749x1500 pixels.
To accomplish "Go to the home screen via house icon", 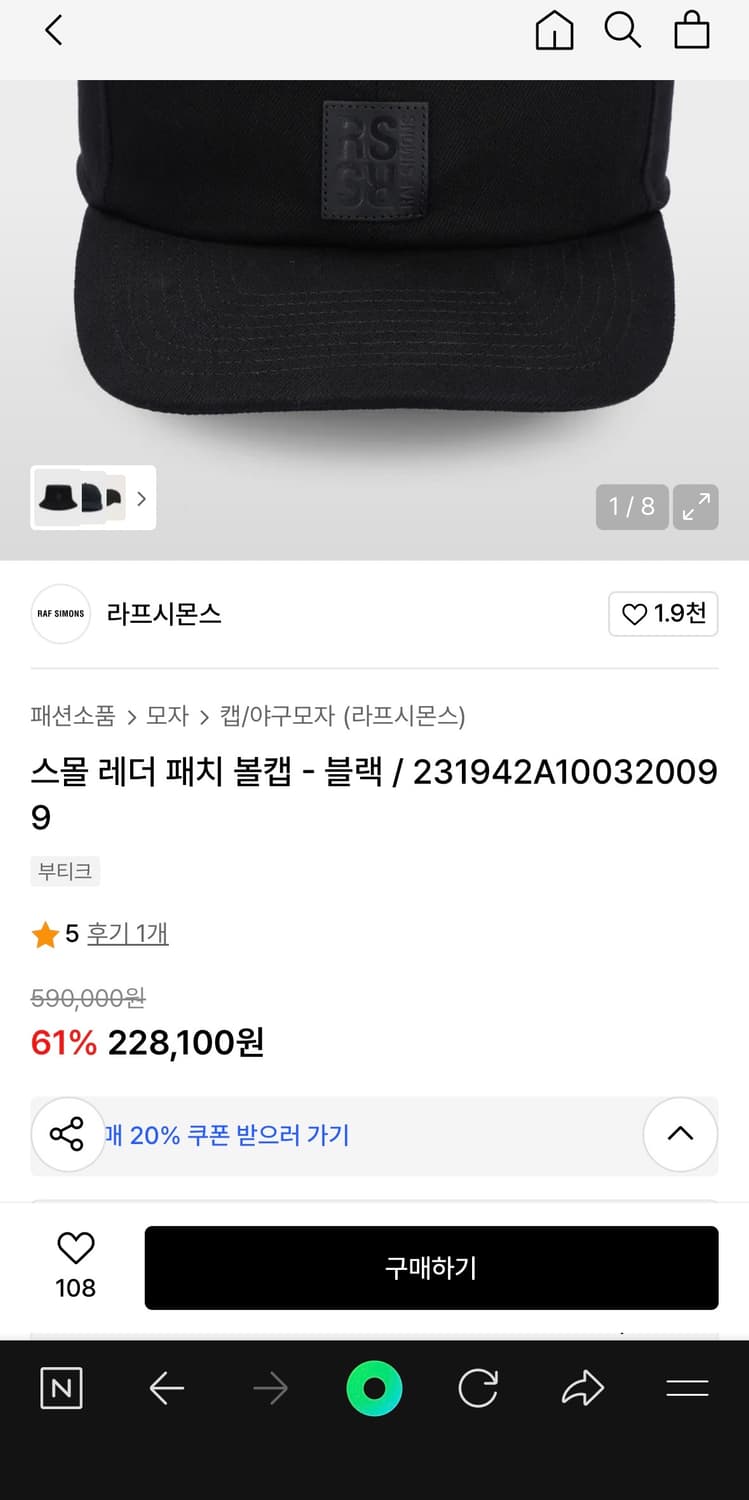I will [555, 30].
